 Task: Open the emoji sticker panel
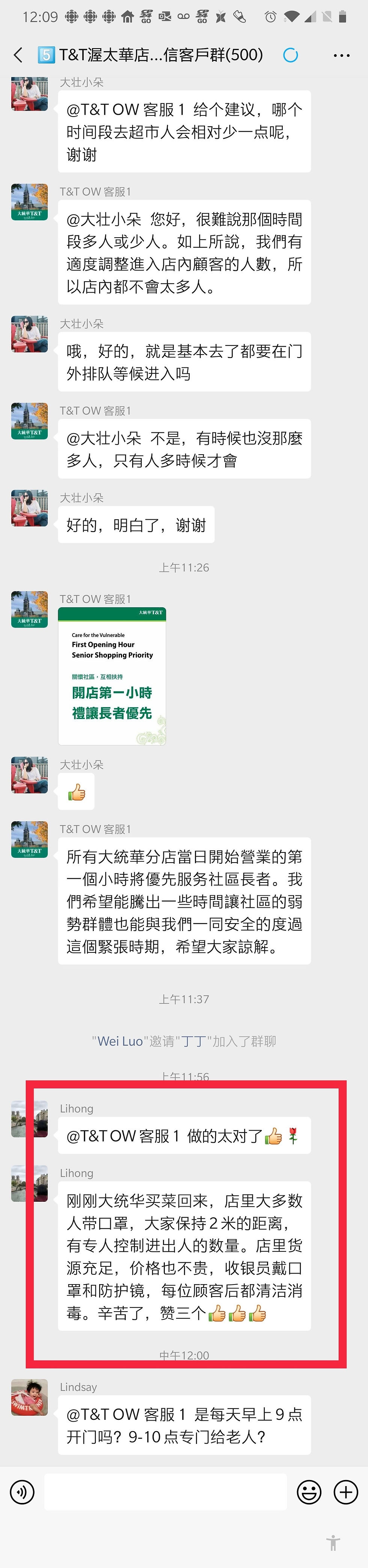[309, 1492]
